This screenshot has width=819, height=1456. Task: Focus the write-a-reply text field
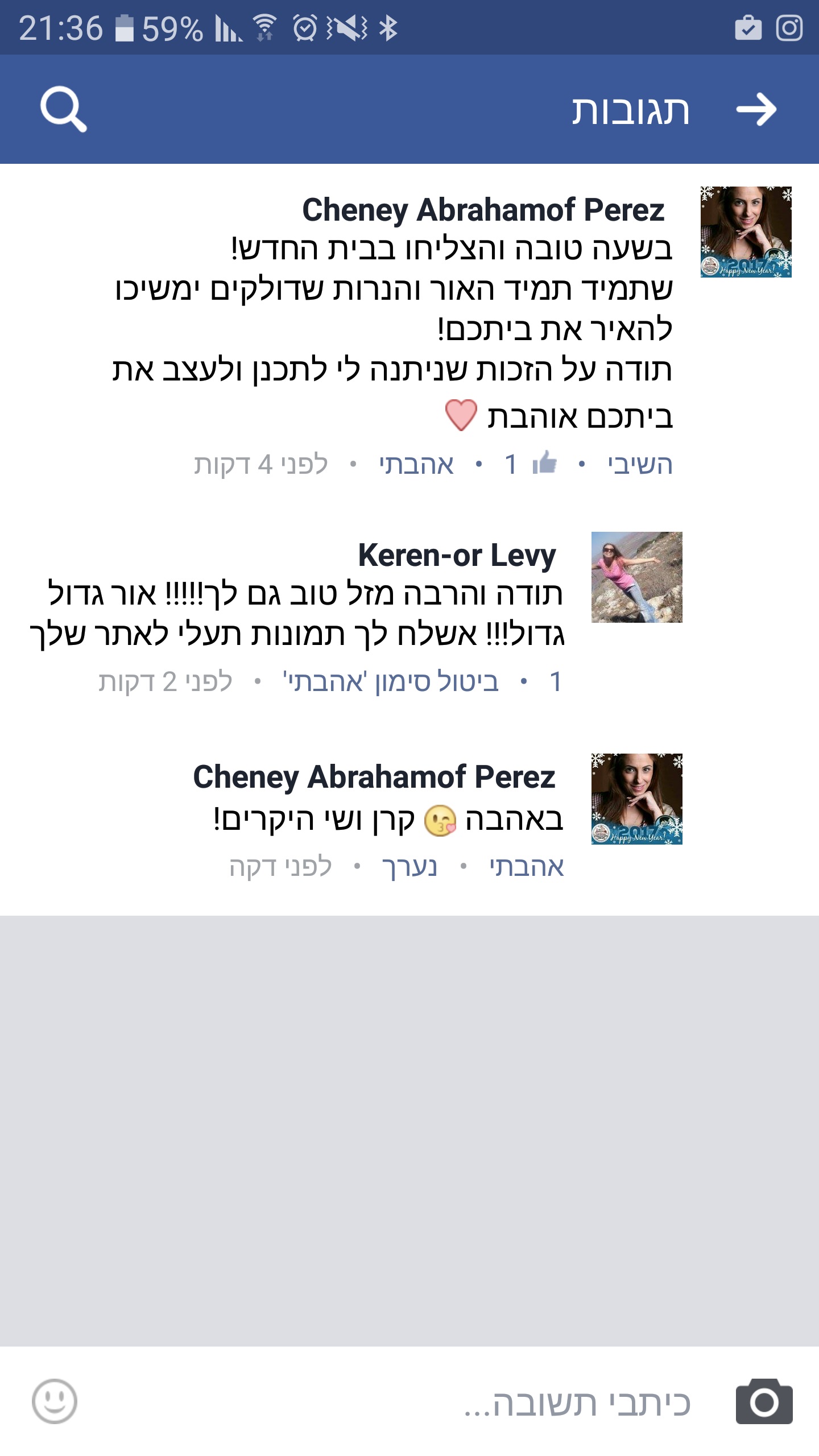click(398, 1403)
